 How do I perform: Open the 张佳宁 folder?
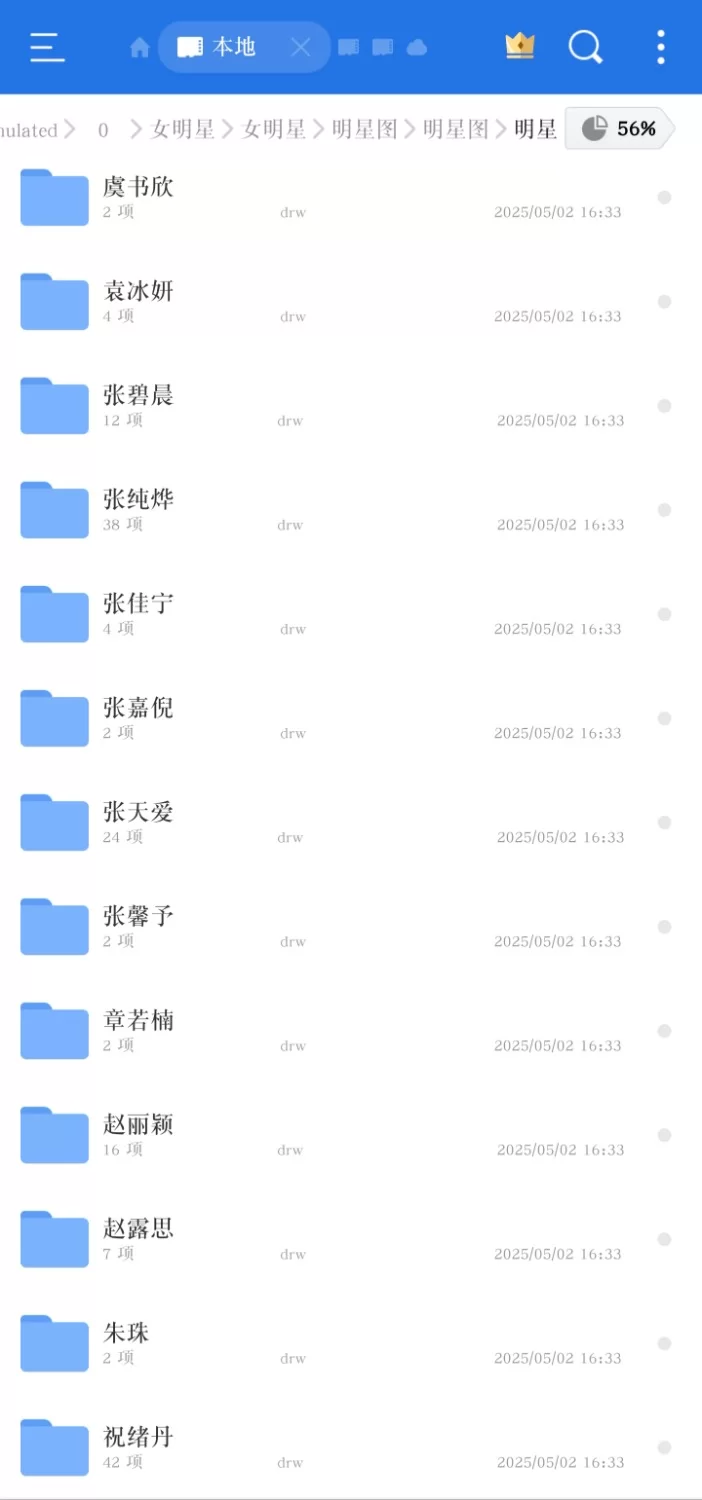coord(138,613)
